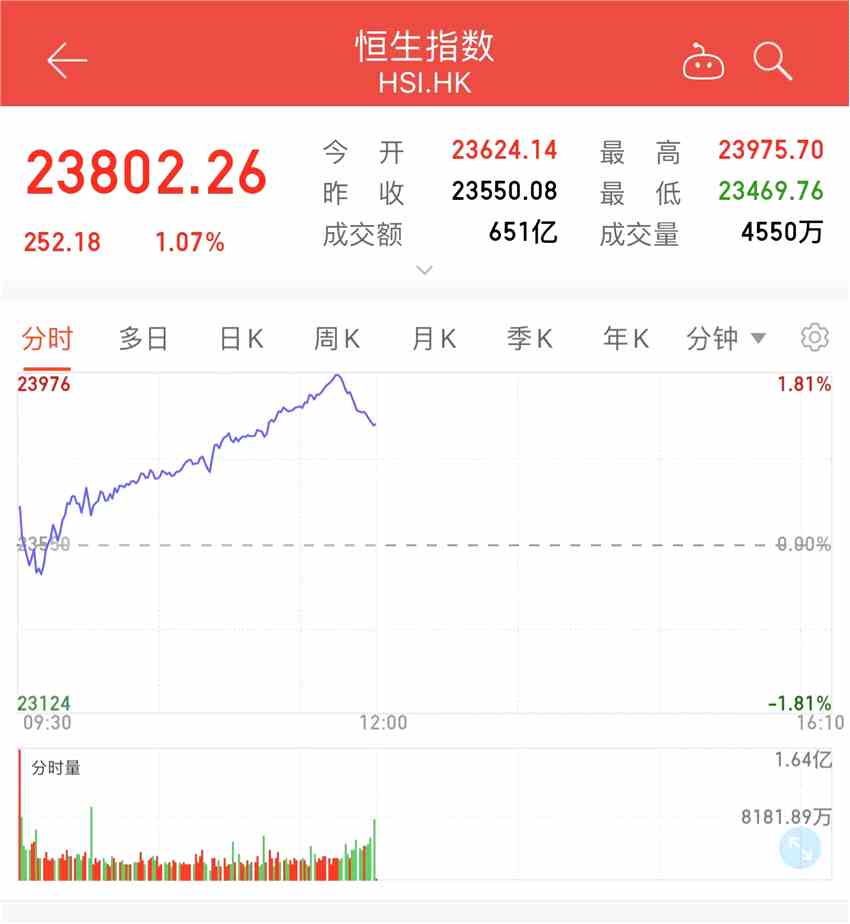Image resolution: width=850 pixels, height=924 pixels.
Task: Open the chart settings gear
Action: click(x=815, y=338)
